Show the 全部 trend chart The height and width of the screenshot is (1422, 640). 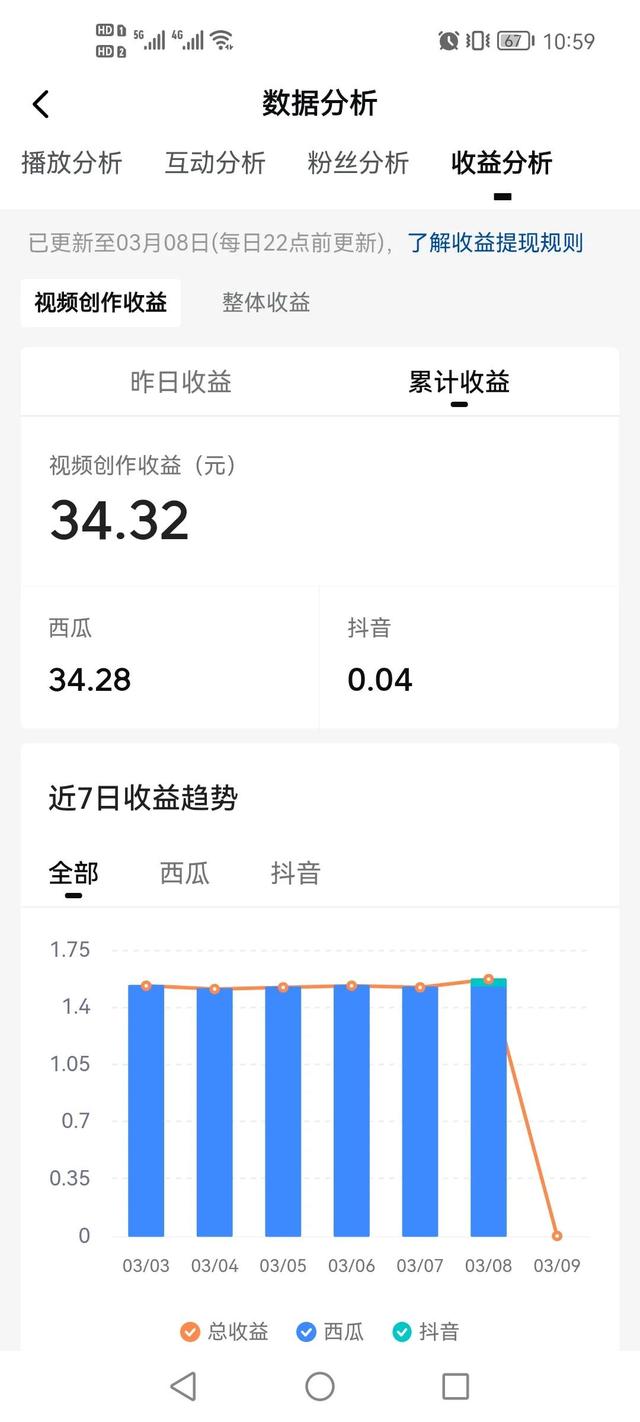pyautogui.click(x=74, y=872)
